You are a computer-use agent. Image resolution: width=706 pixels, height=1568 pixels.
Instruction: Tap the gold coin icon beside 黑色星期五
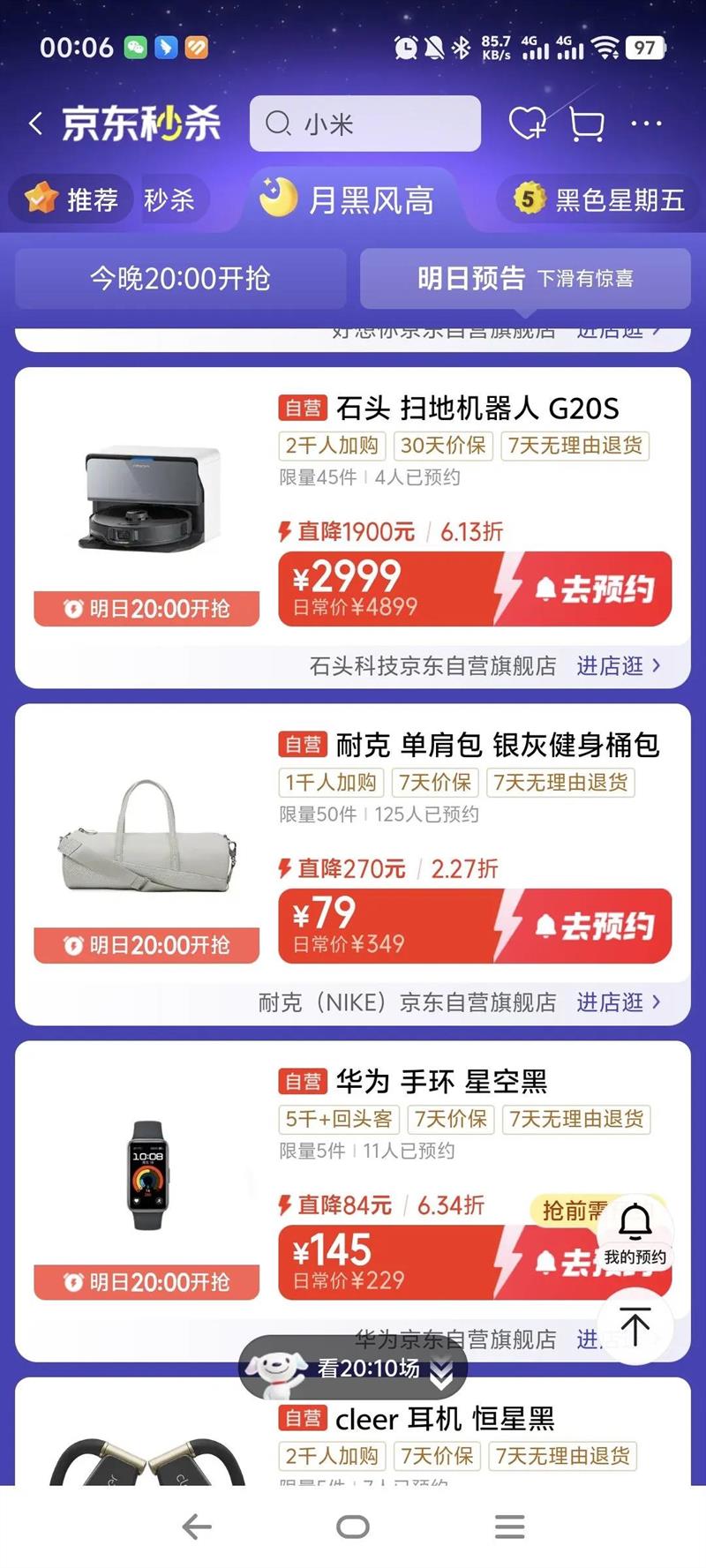[x=529, y=199]
